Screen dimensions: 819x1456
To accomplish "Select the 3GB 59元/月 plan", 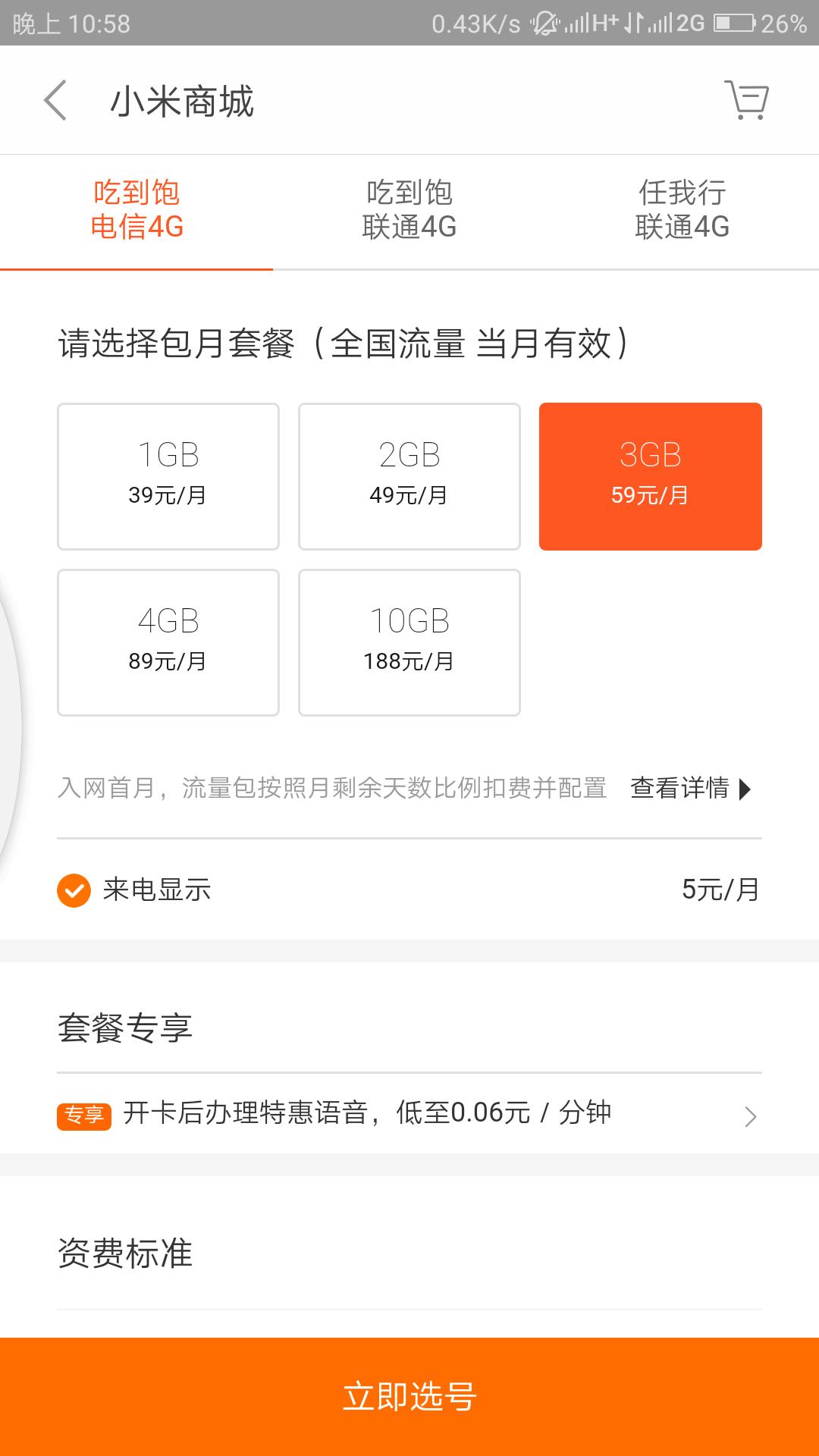I will pos(651,476).
